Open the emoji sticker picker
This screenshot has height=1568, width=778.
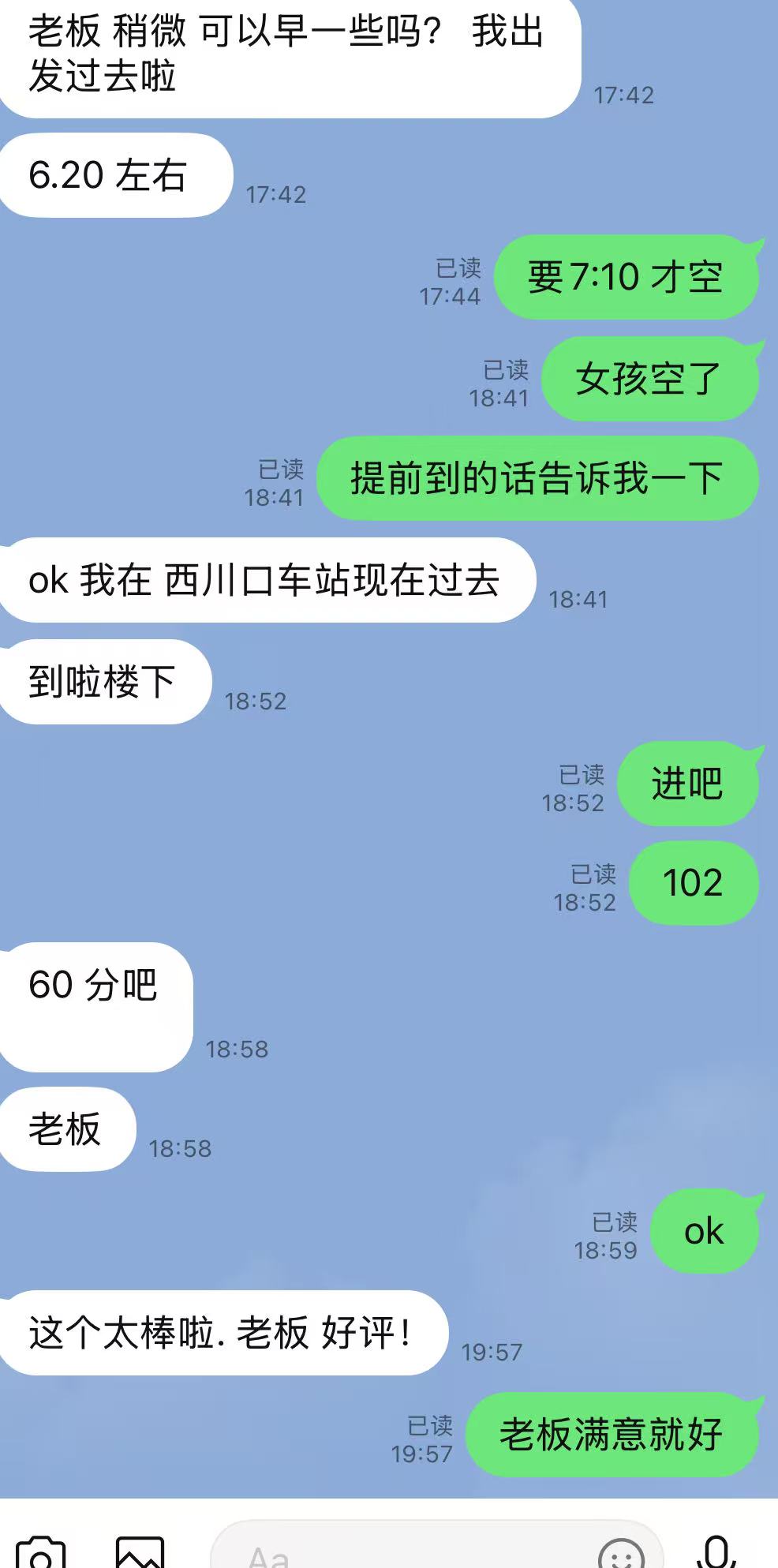622,1553
